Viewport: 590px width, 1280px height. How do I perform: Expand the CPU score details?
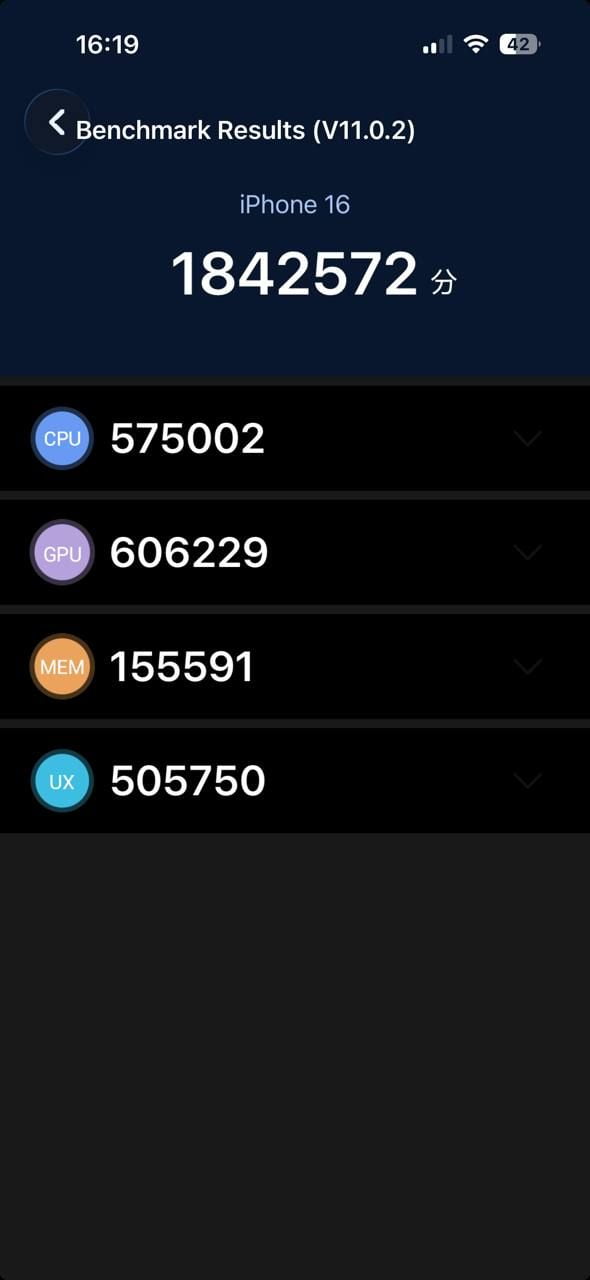coord(527,438)
